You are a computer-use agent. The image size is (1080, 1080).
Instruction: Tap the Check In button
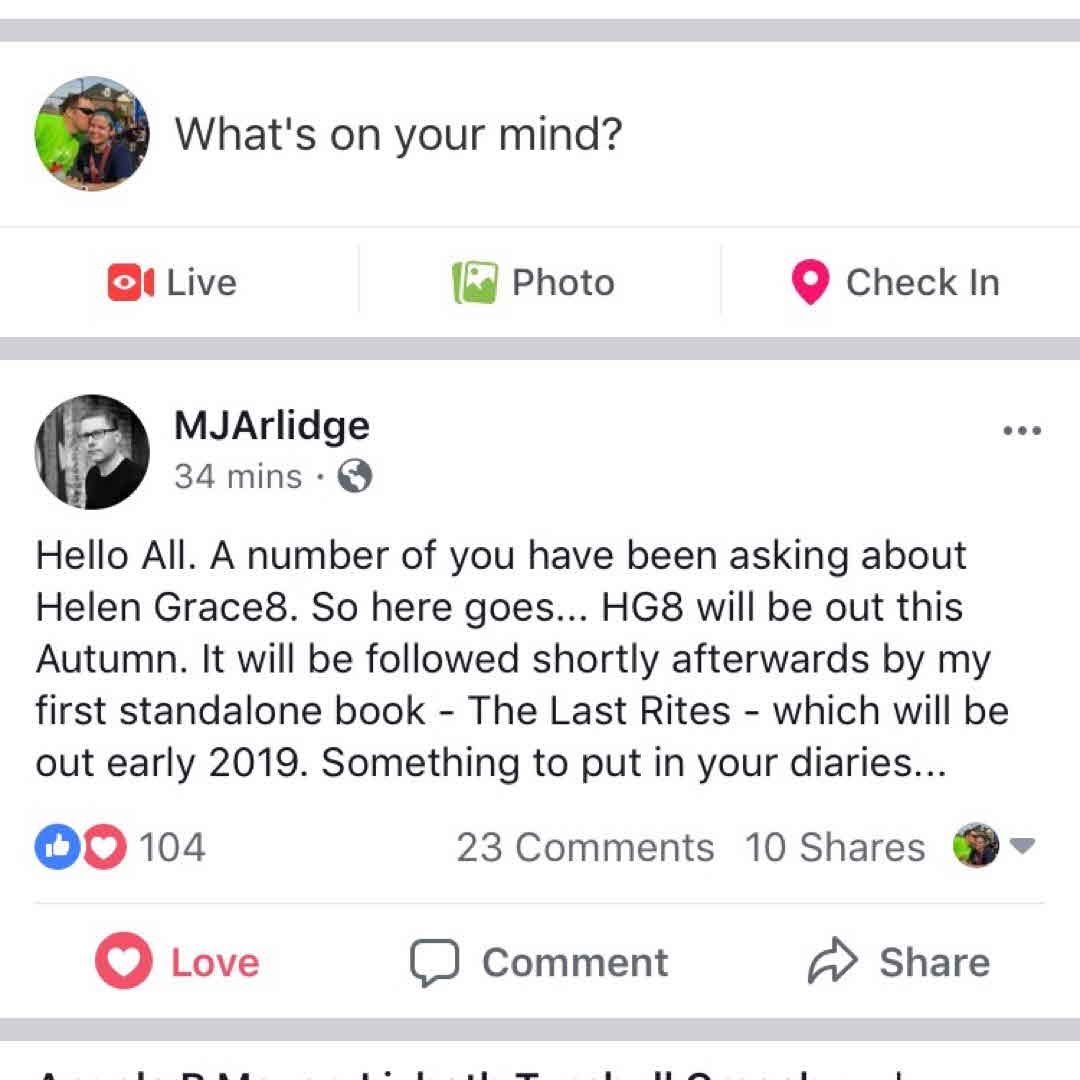[x=896, y=283]
